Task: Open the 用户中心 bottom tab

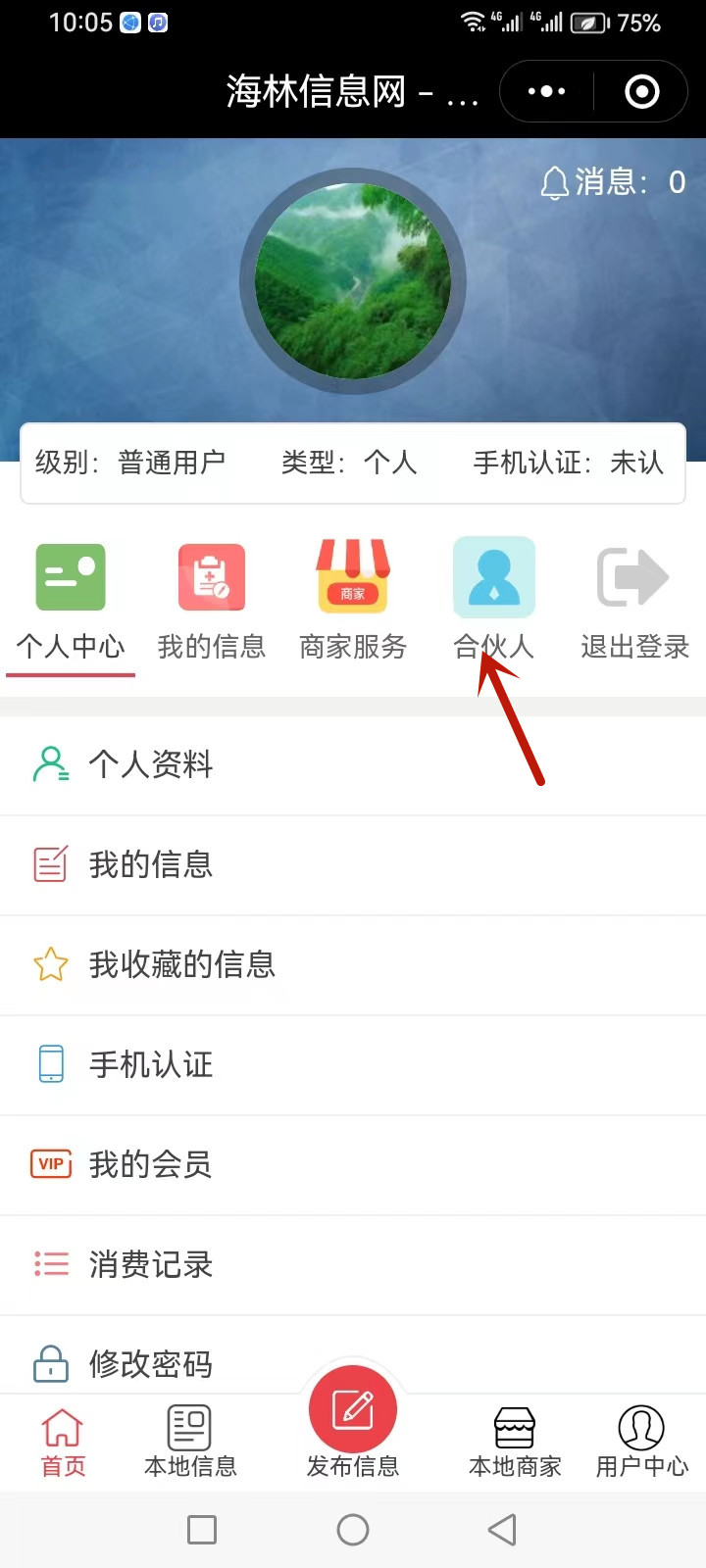Action: [x=641, y=1443]
